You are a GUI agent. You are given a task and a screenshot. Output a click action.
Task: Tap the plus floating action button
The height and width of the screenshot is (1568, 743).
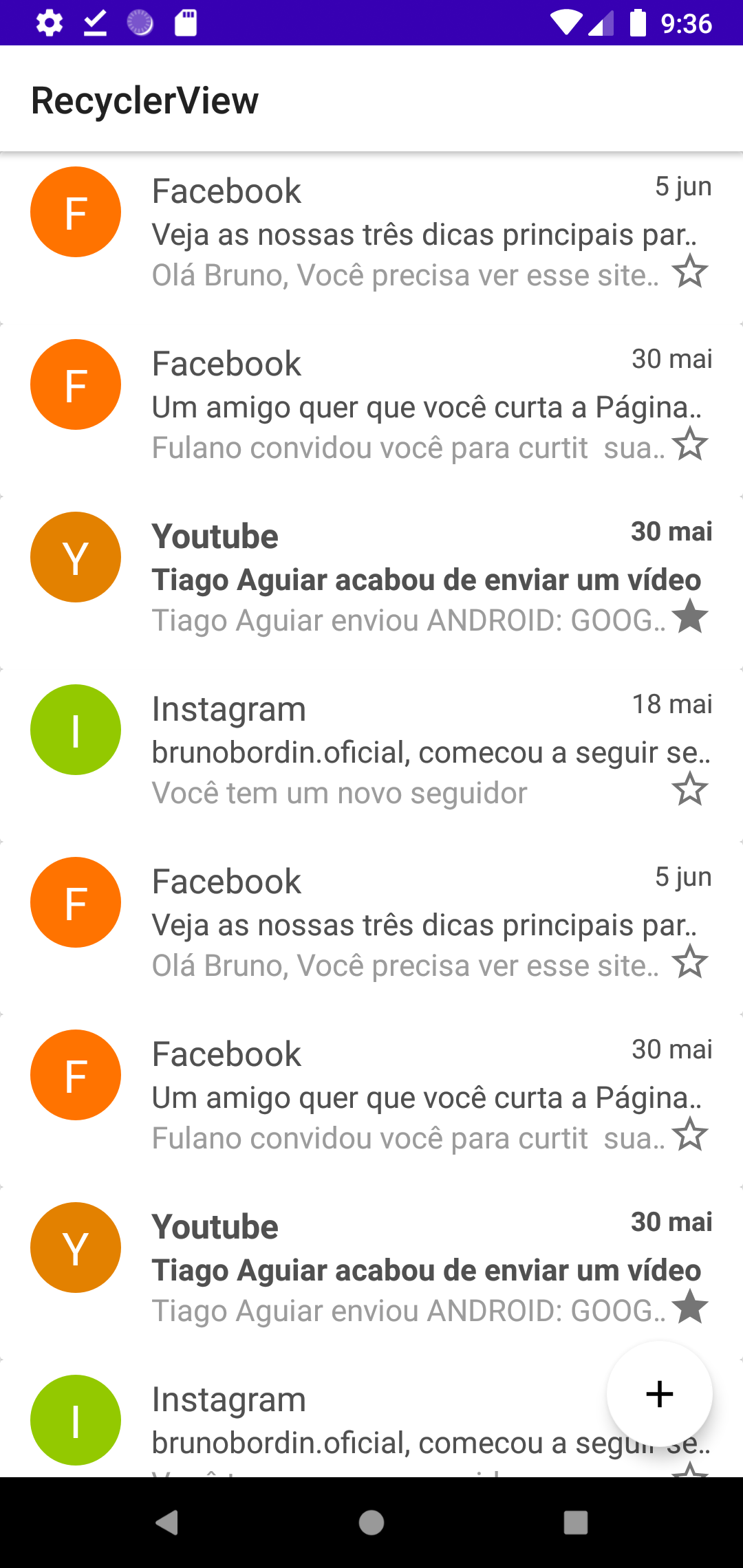(659, 1394)
